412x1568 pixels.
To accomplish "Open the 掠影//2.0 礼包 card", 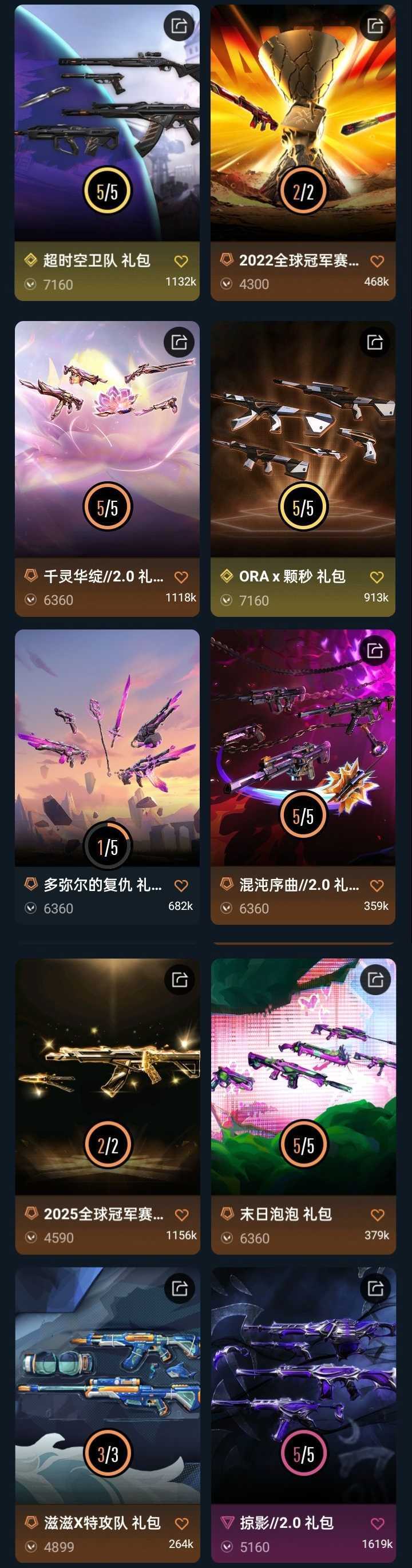I will [303, 1415].
